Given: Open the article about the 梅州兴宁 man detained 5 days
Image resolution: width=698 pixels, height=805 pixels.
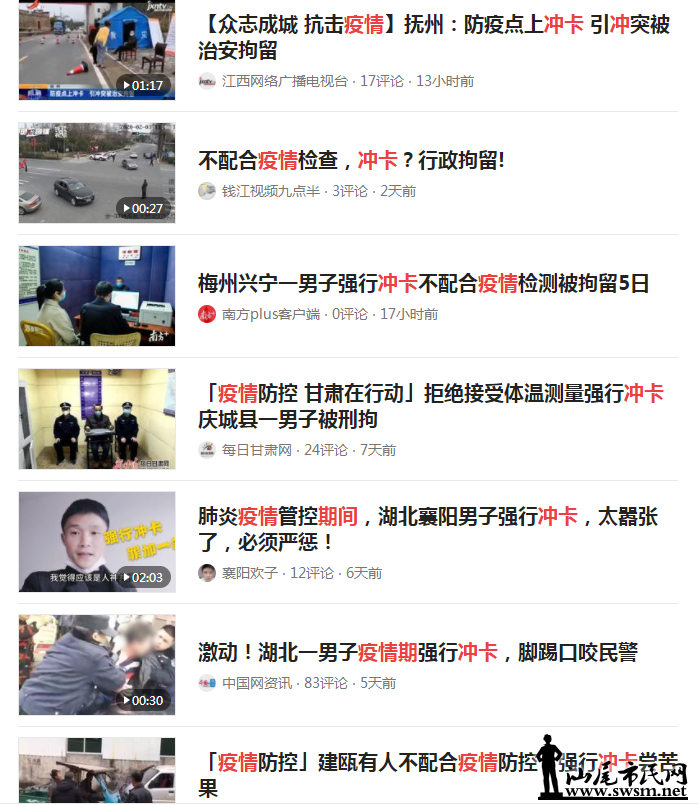Looking at the screenshot, I should point(423,283).
